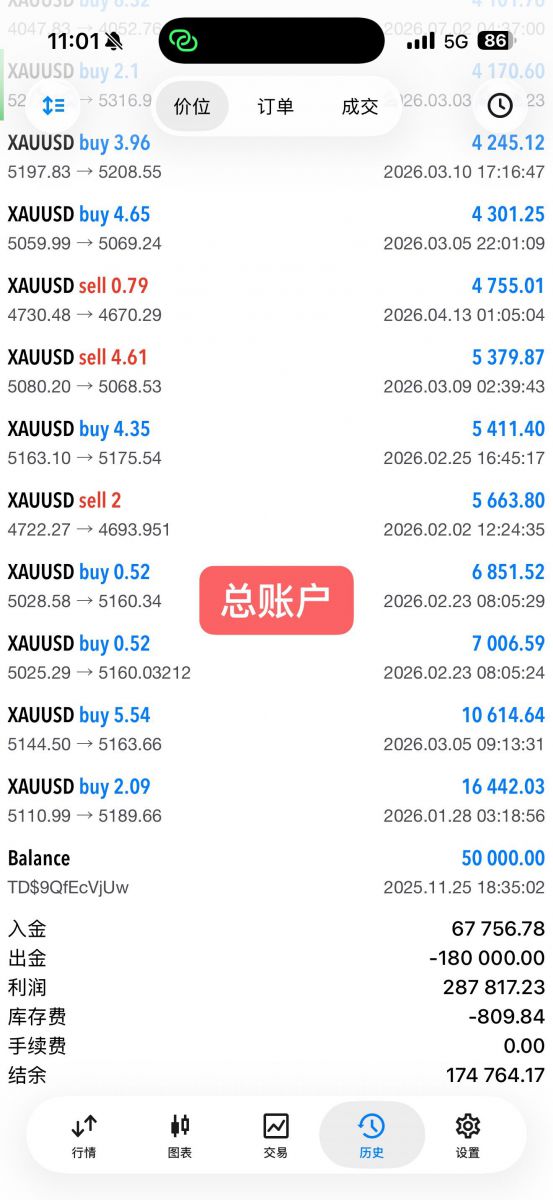Open the XAUUSD buy 4.35 trade
Image resolution: width=553 pixels, height=1200 pixels.
[276, 443]
